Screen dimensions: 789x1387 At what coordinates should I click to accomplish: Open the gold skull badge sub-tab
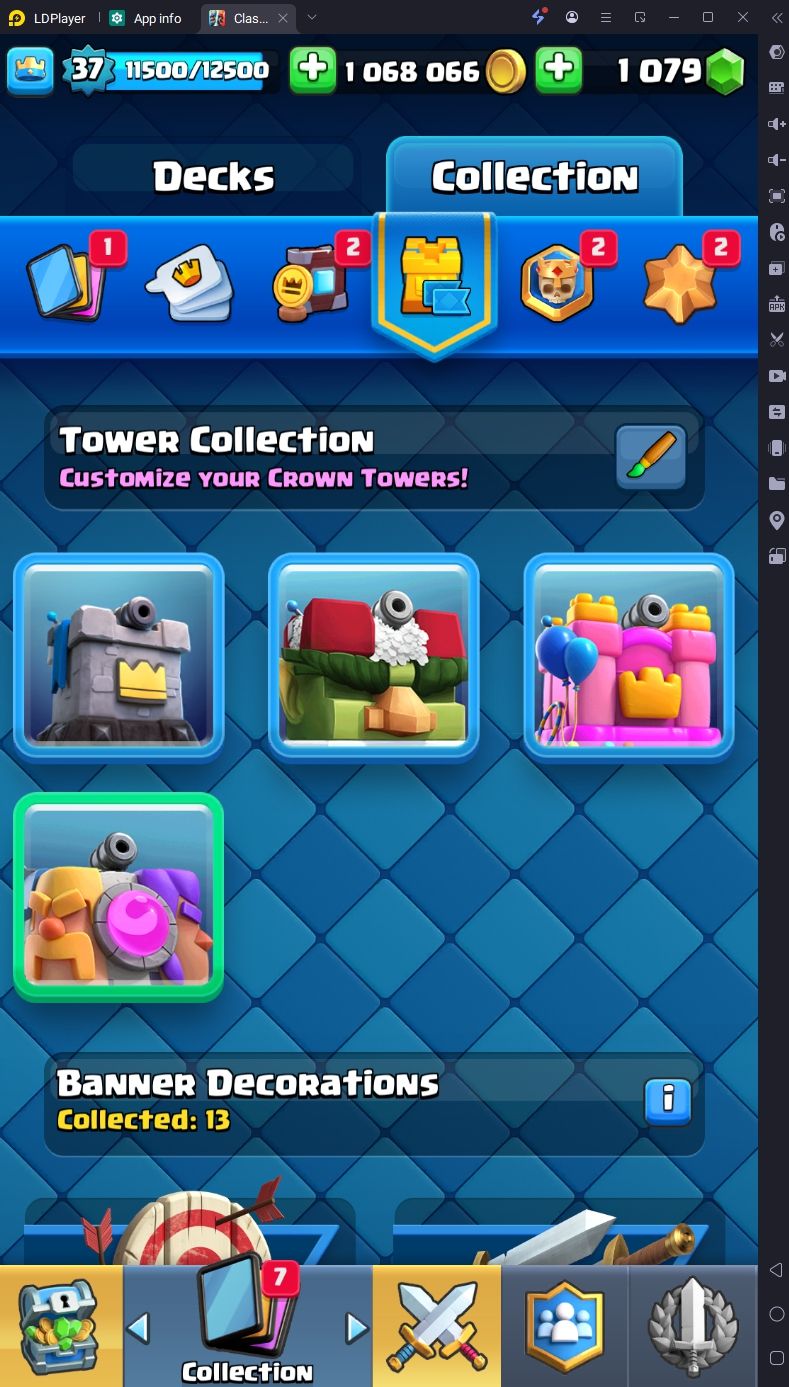pos(557,283)
